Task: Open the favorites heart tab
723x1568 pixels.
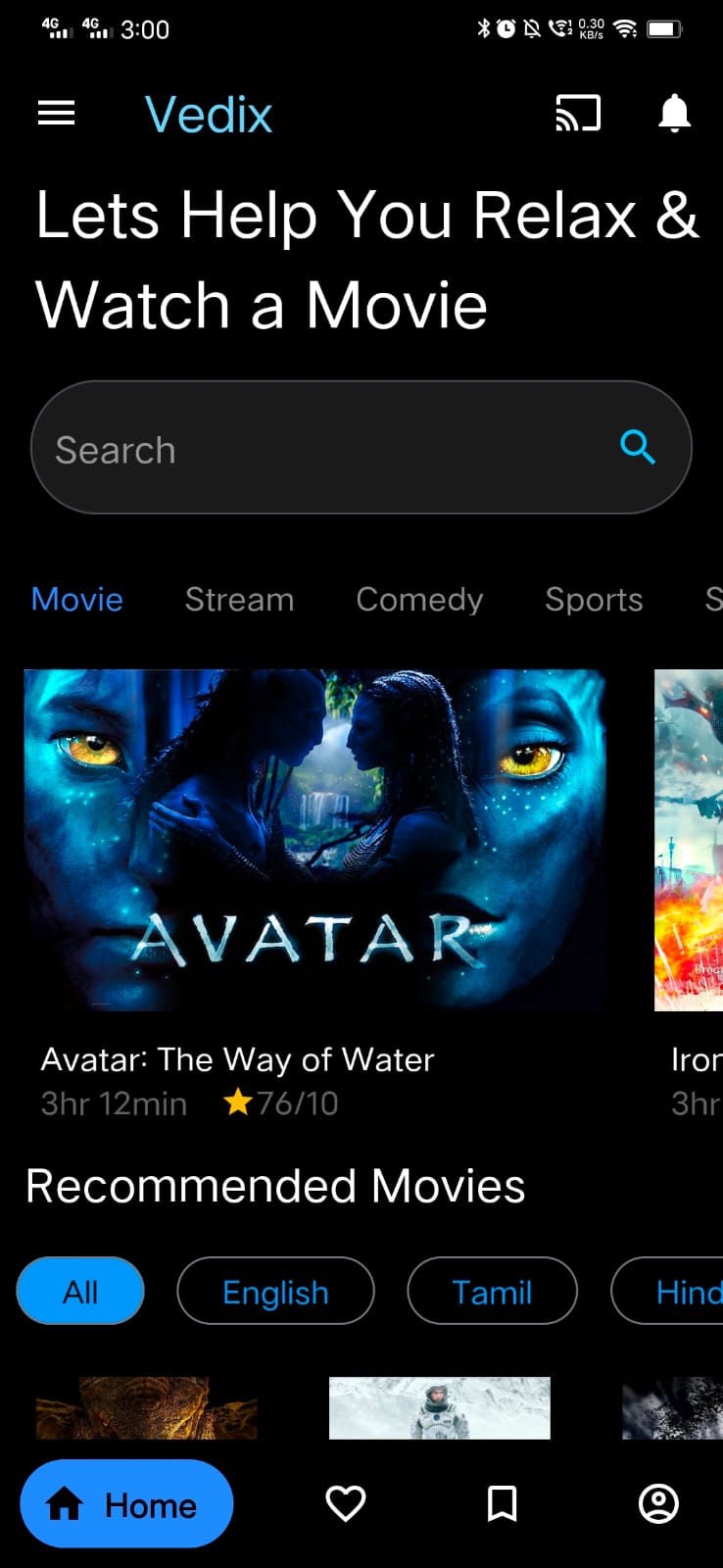Action: click(x=345, y=1504)
